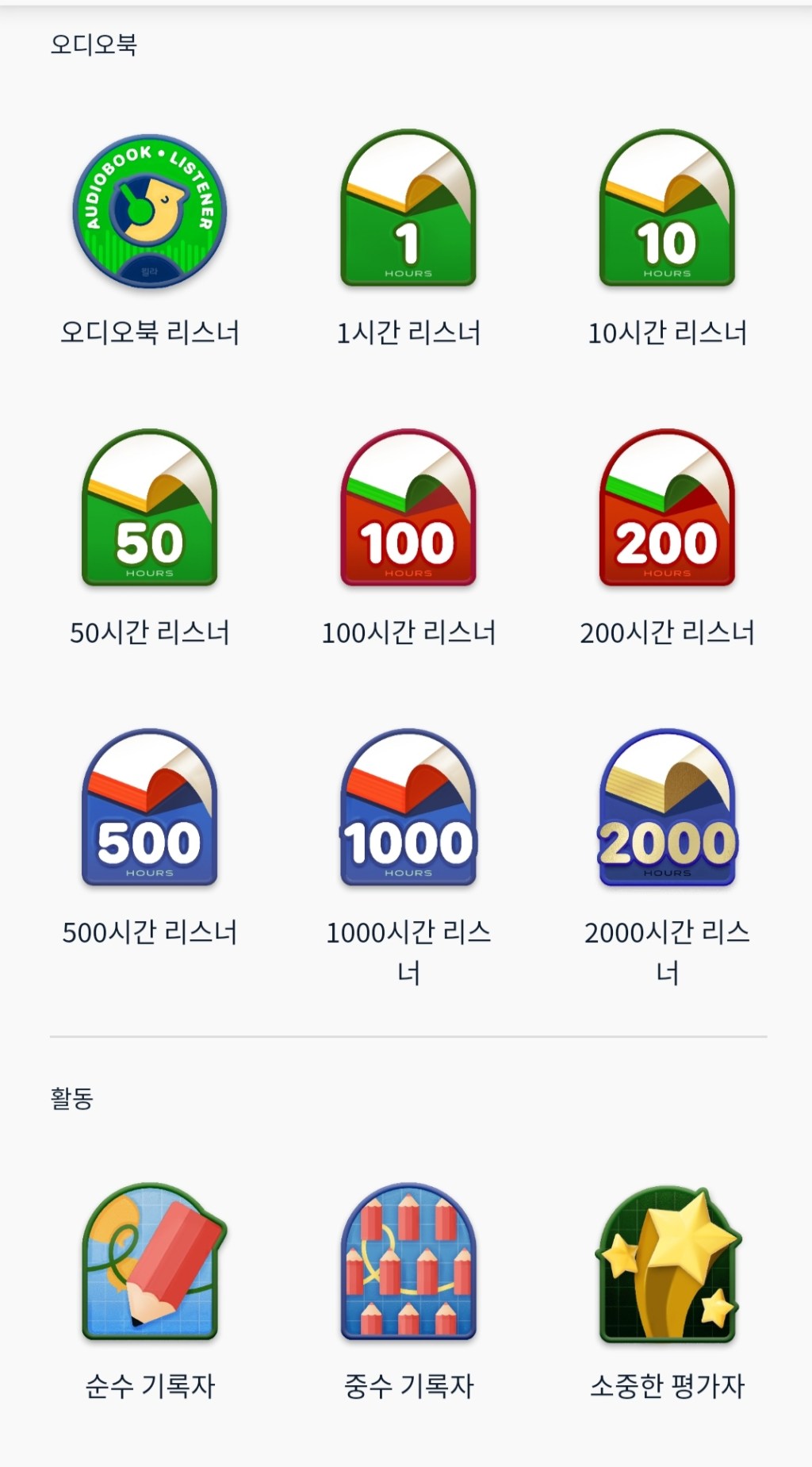
Task: View the 10시간 리스너 badge
Action: (667, 209)
